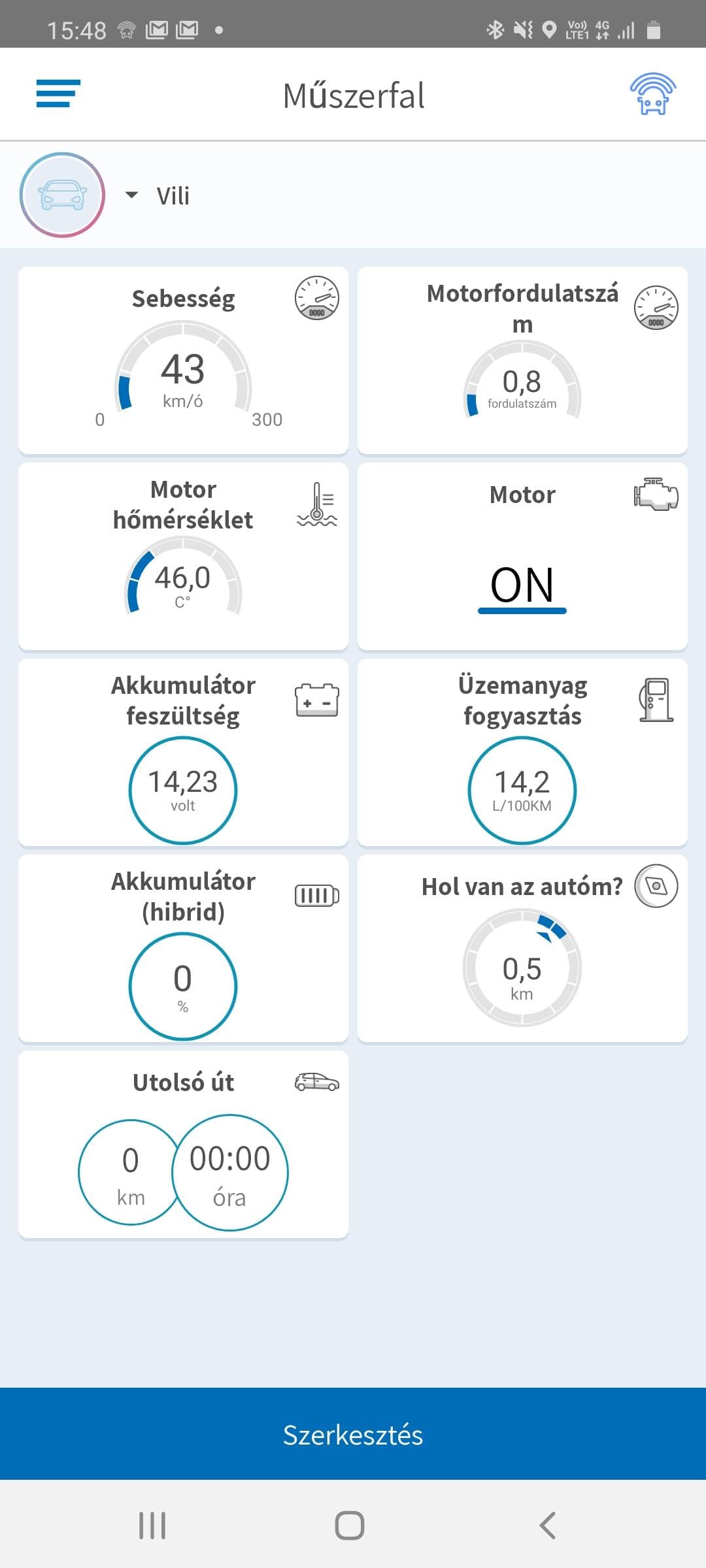Tap the car connection status icon
This screenshot has height=1568, width=706.
click(x=652, y=94)
